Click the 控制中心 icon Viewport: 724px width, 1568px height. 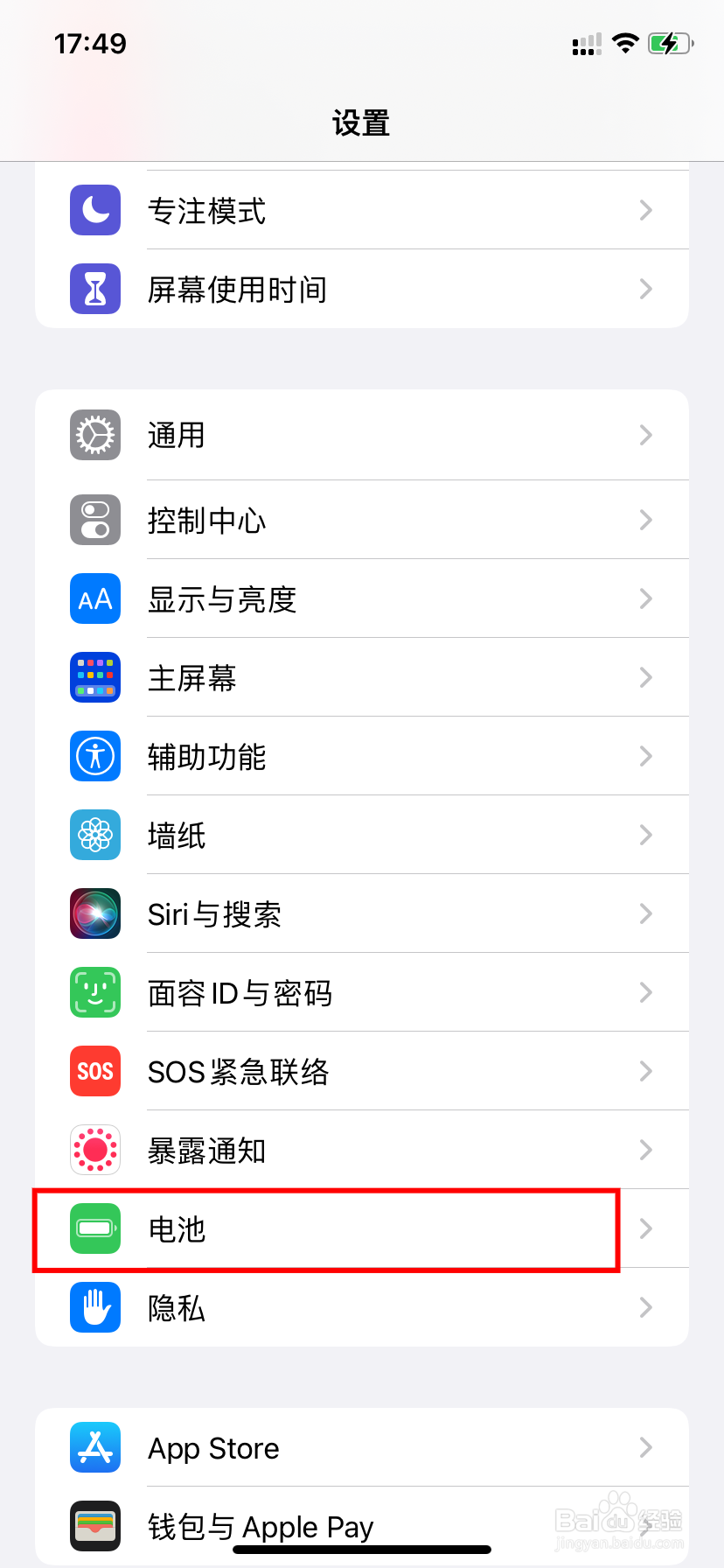[x=94, y=520]
